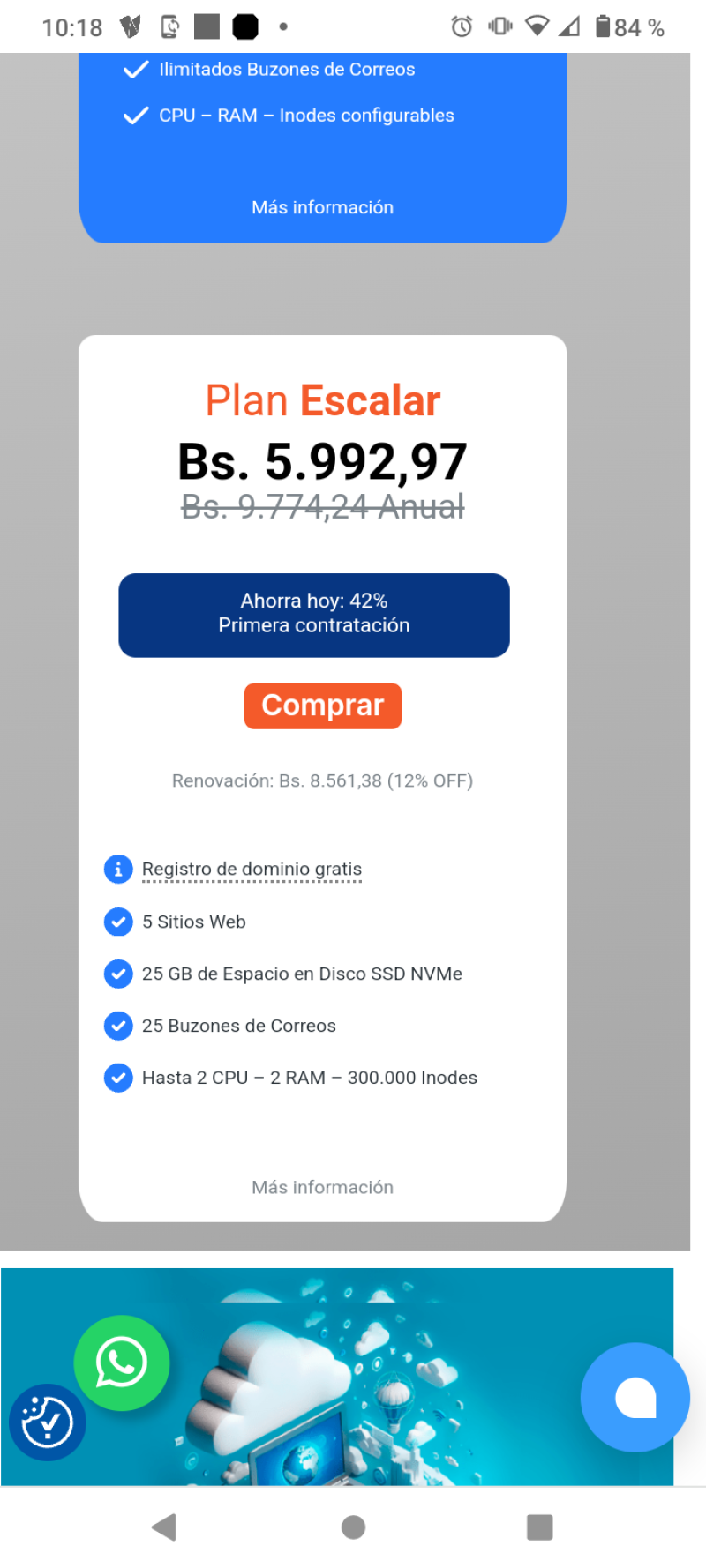Buy the Plan Escalar hosting package
706x1568 pixels.
(x=322, y=706)
